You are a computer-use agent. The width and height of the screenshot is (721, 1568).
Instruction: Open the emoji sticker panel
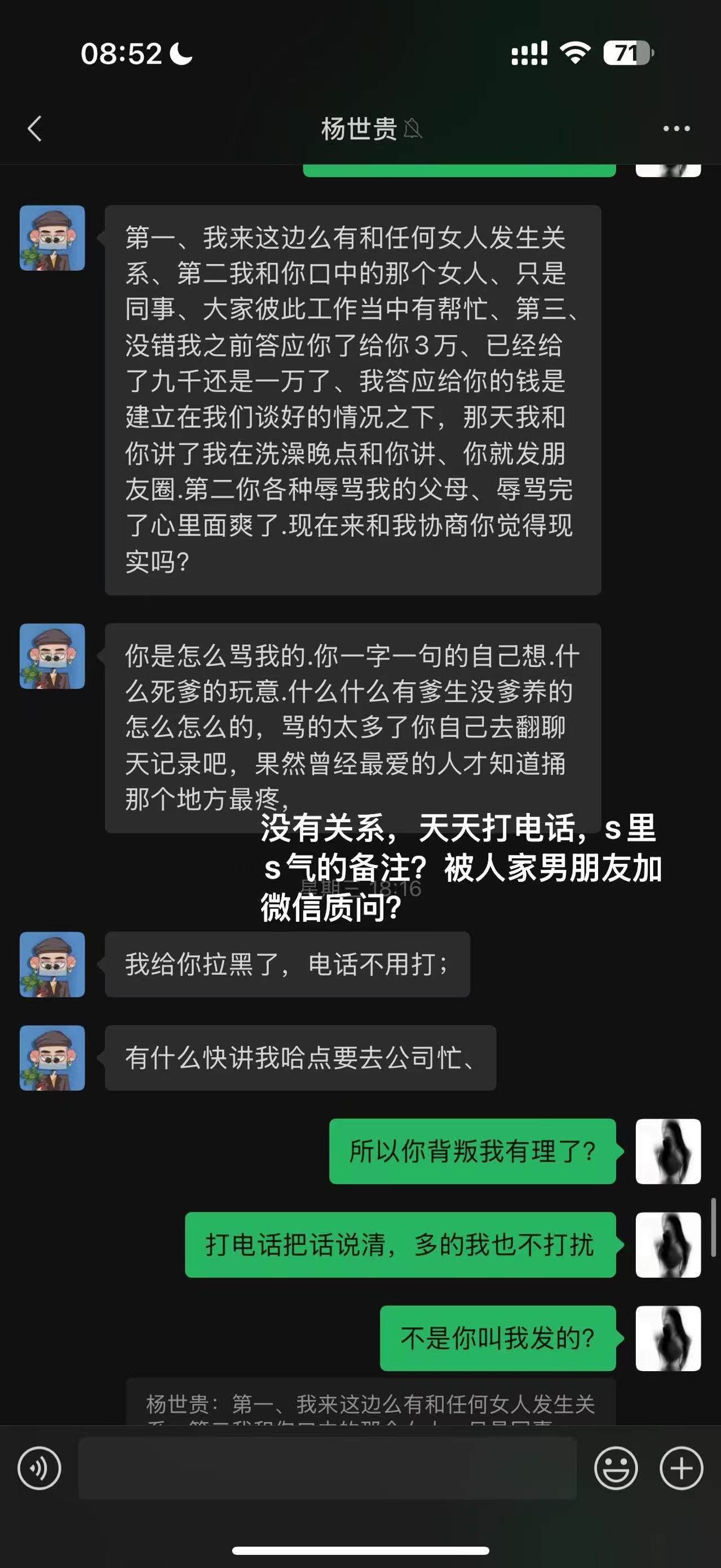616,1468
